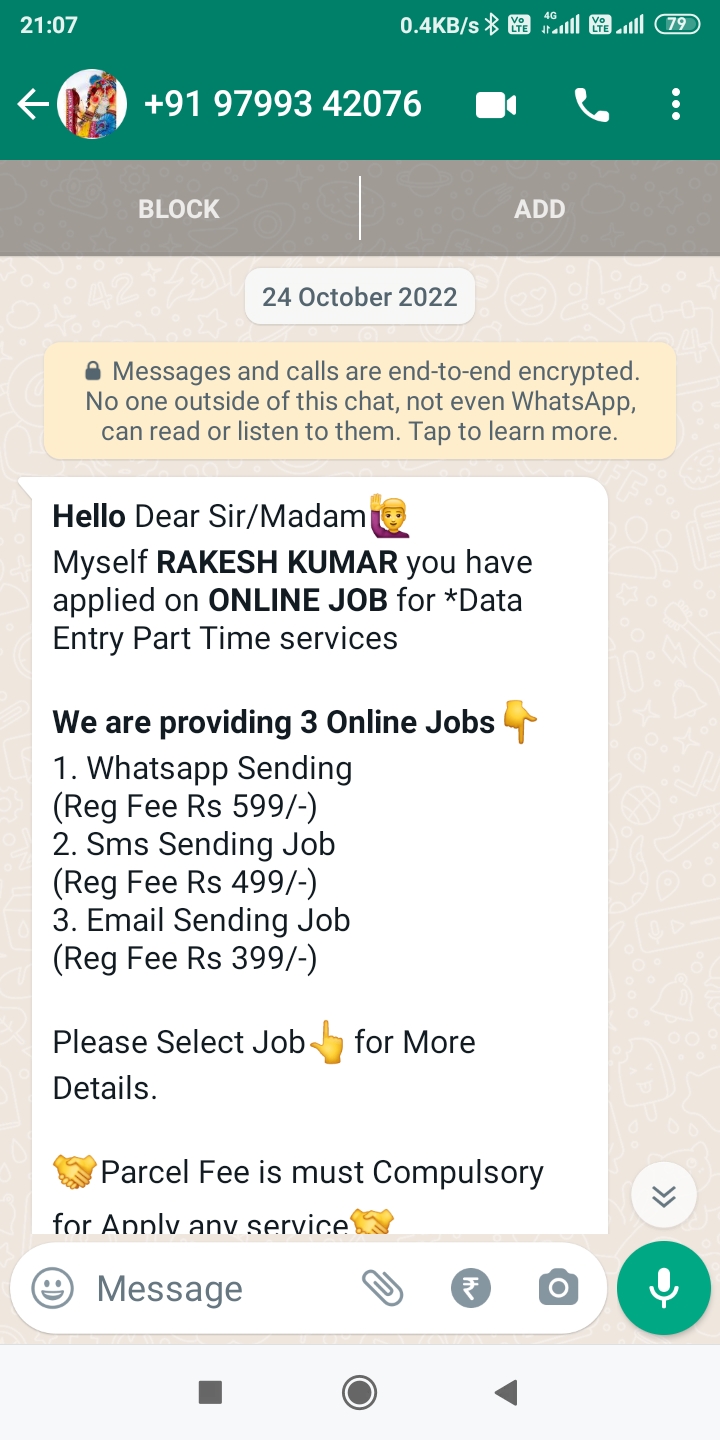The height and width of the screenshot is (1440, 720).
Task: Open the emoji picker
Action: pyautogui.click(x=53, y=1288)
